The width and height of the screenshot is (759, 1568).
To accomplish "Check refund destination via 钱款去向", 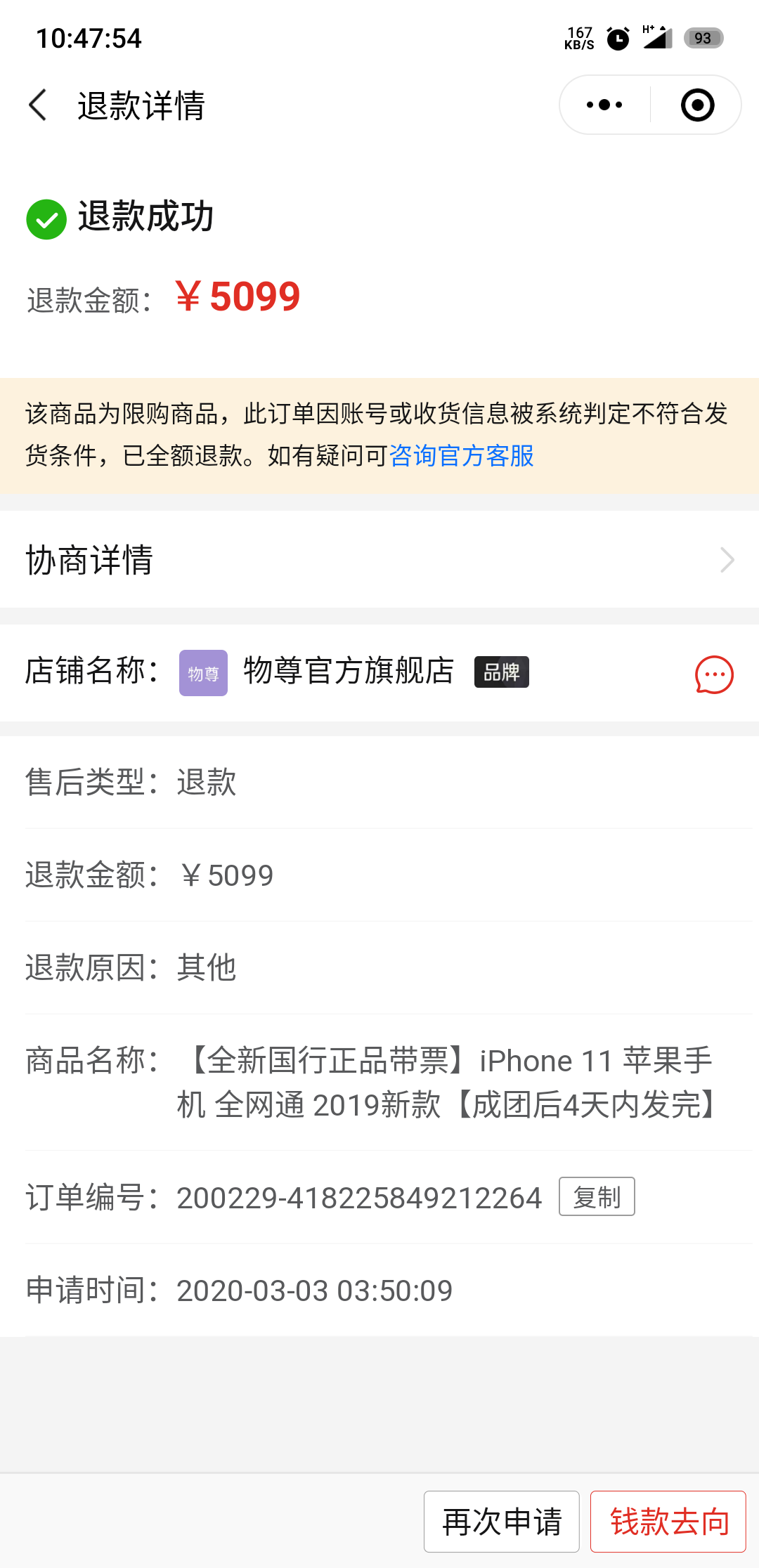I will (x=668, y=1522).
